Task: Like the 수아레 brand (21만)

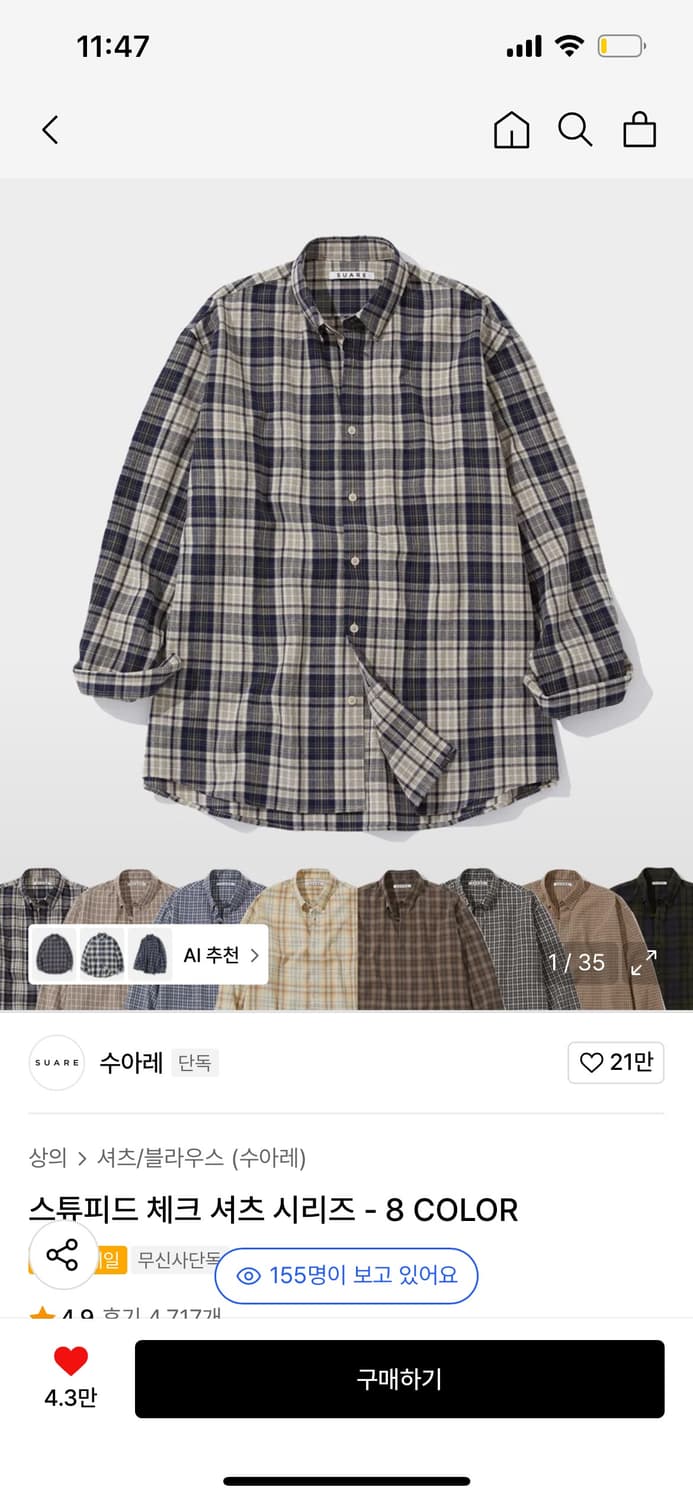Action: click(x=615, y=1063)
